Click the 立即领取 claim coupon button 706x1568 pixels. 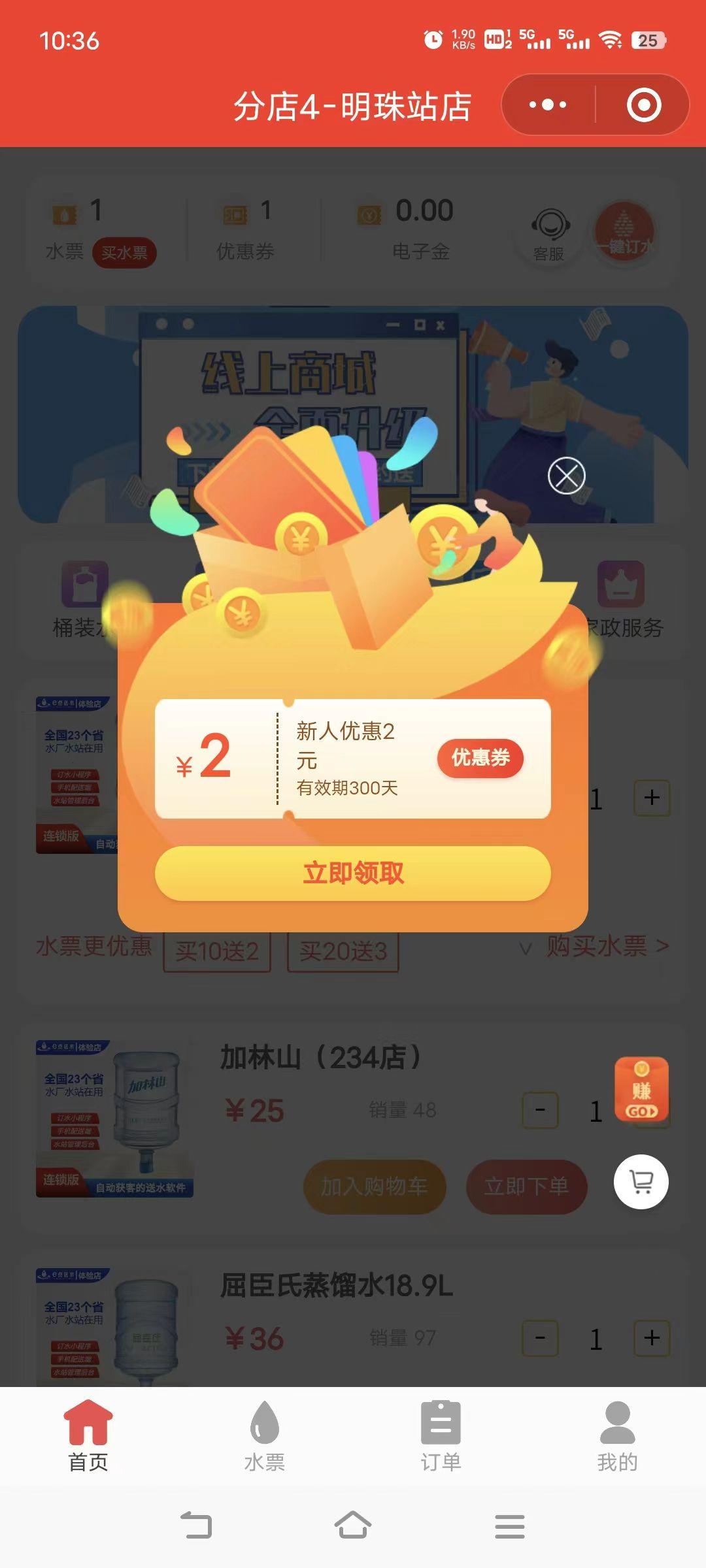(353, 872)
